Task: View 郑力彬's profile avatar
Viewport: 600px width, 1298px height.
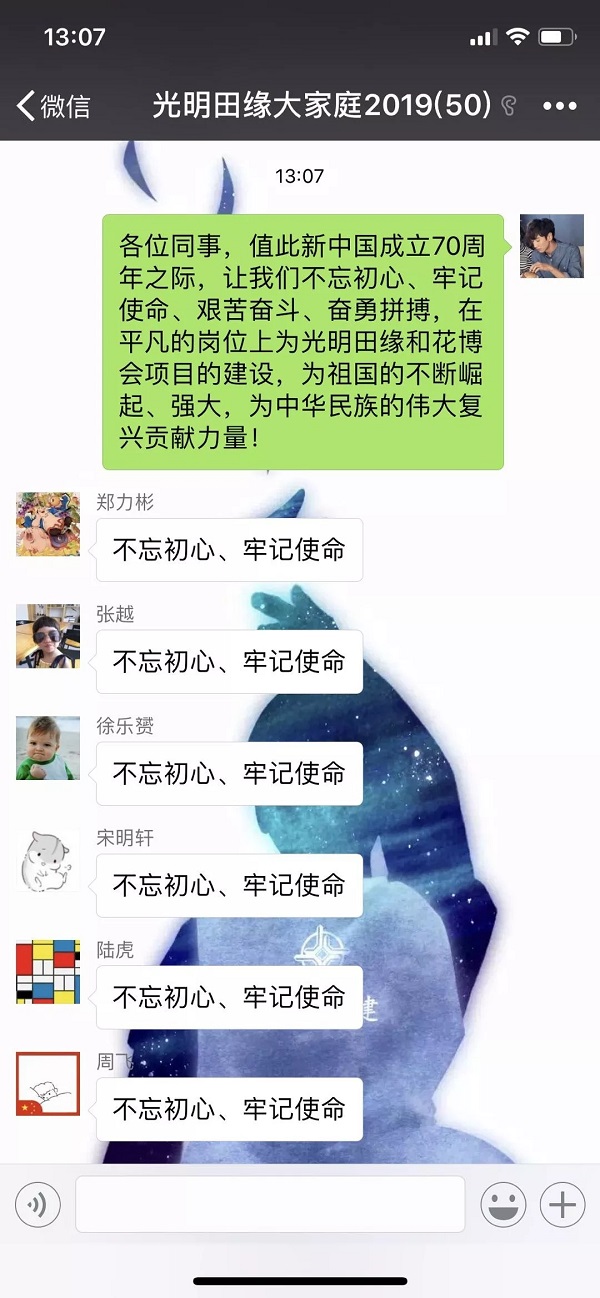Action: [x=48, y=524]
